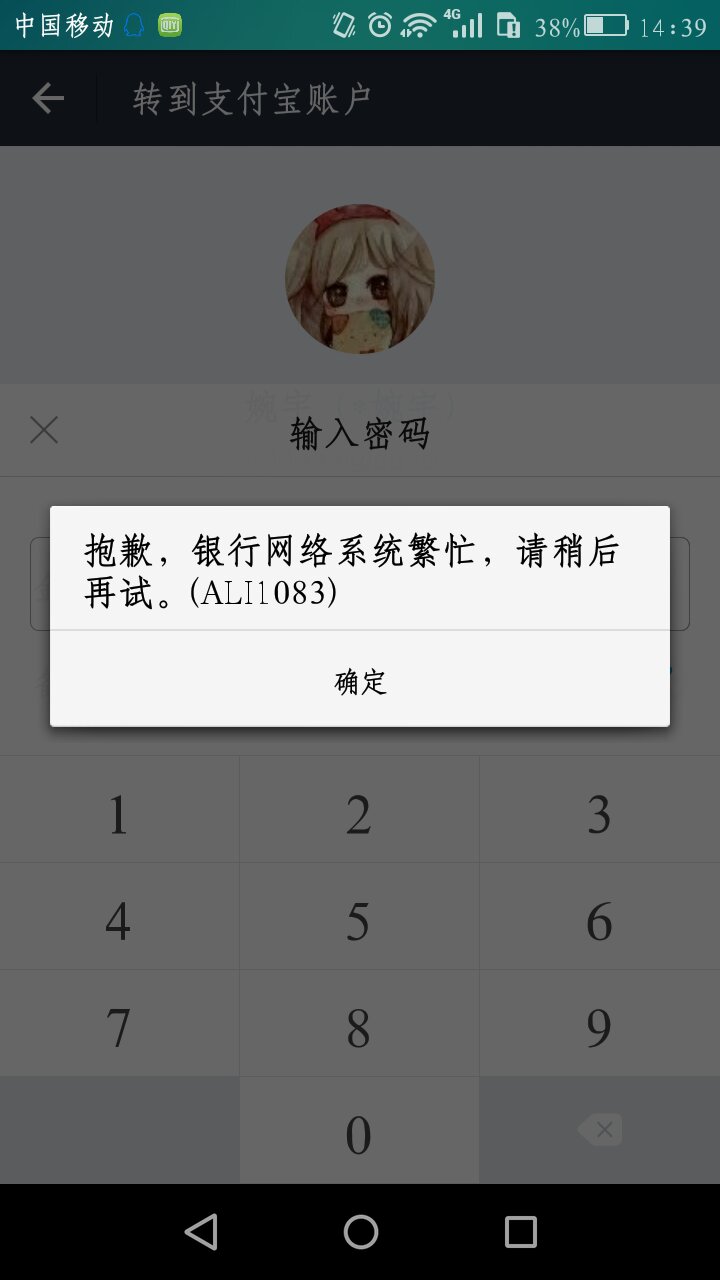Image resolution: width=720 pixels, height=1280 pixels.
Task: Enter digit 9 on the keypad
Action: coord(599,1026)
